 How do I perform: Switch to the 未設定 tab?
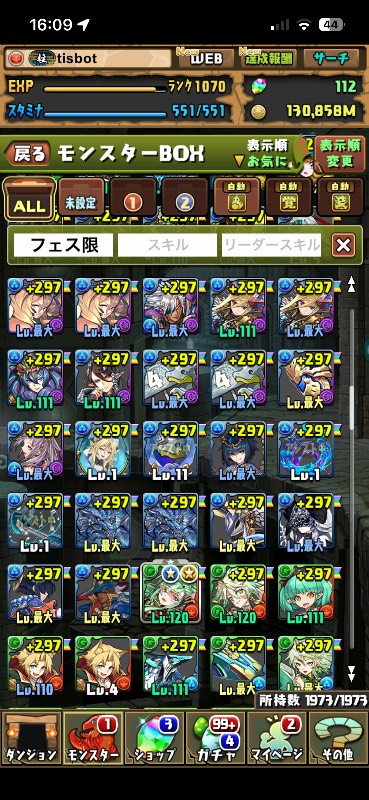tap(81, 197)
